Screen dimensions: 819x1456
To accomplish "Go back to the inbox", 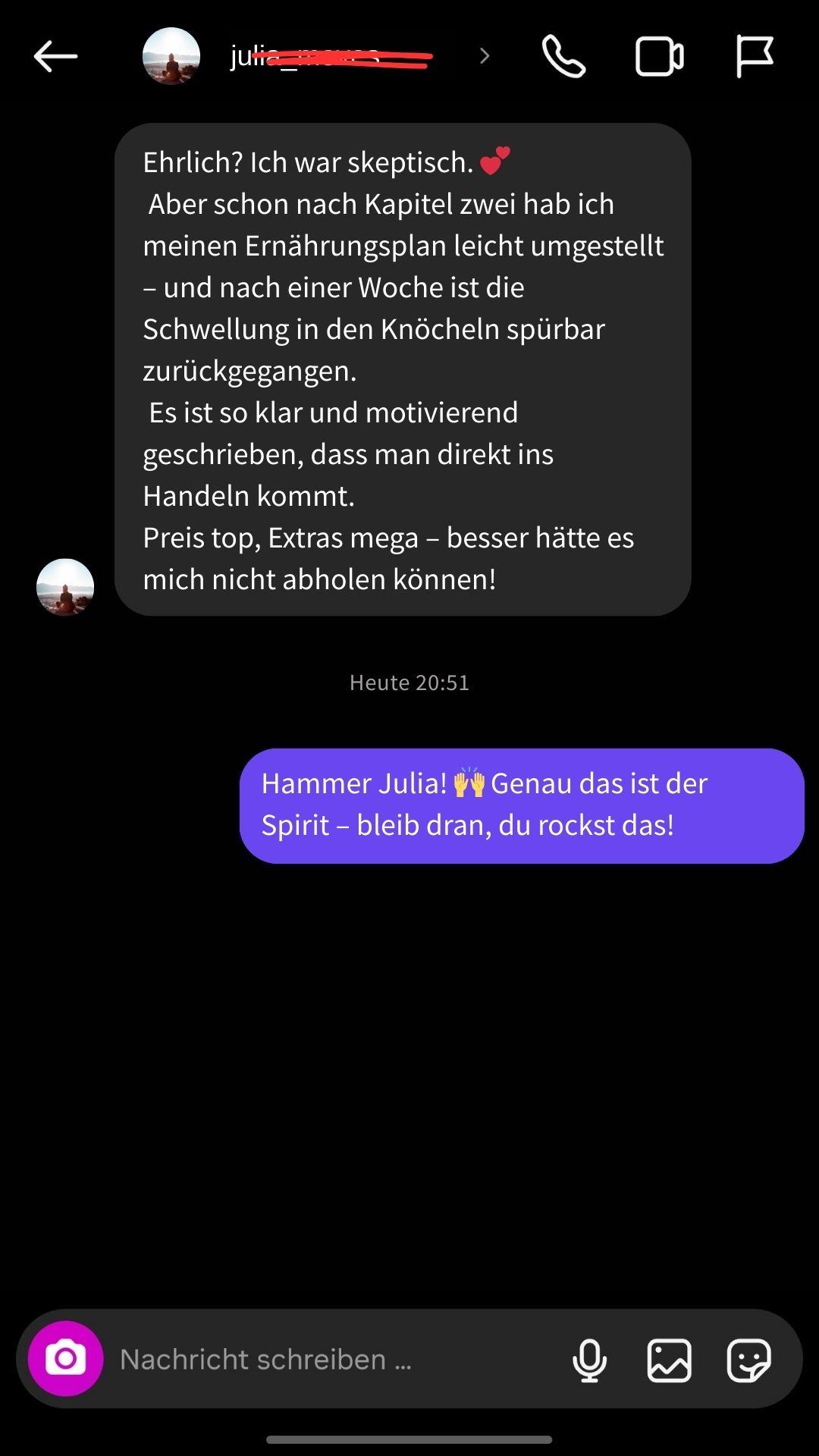I will tap(53, 55).
